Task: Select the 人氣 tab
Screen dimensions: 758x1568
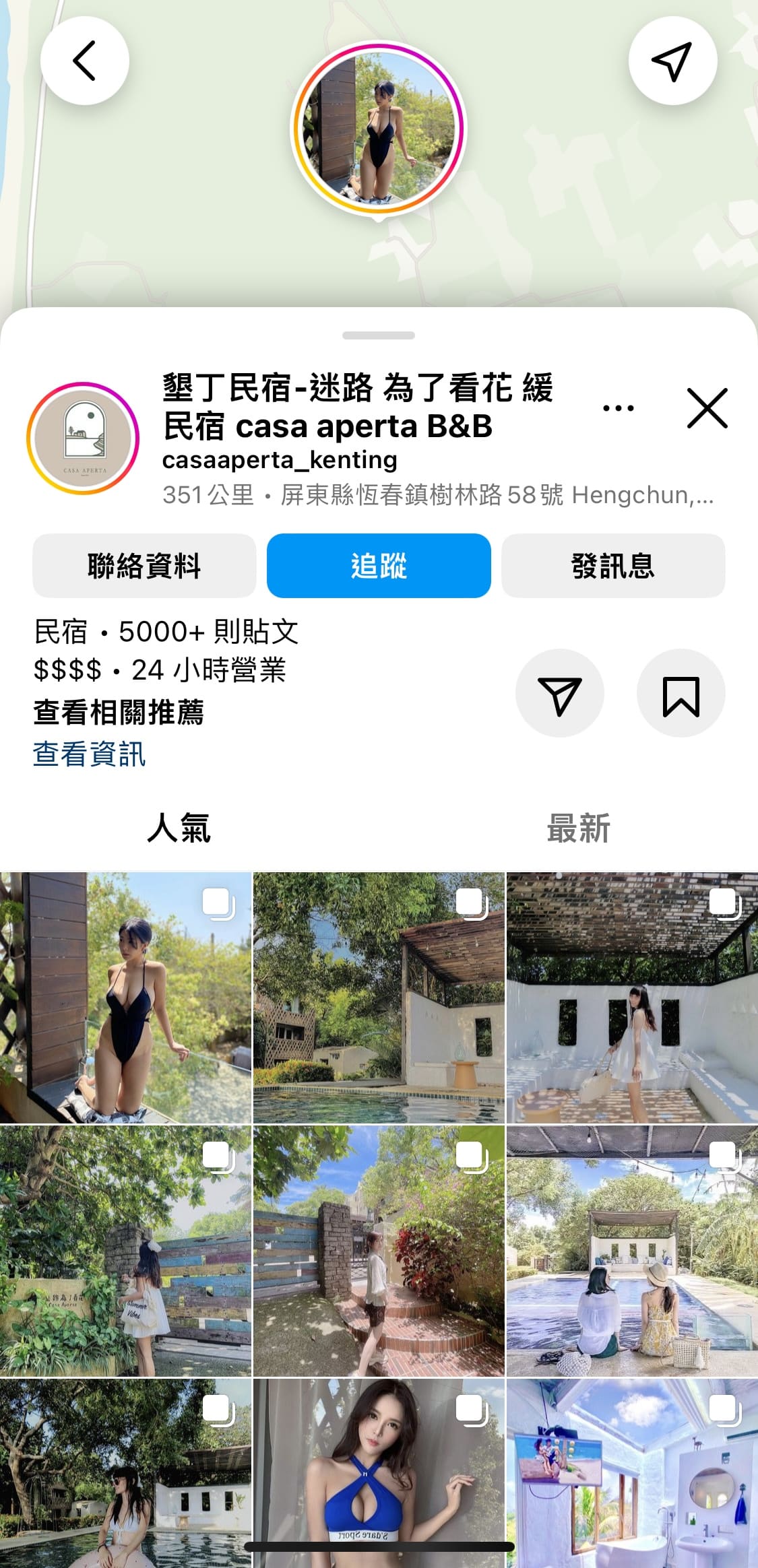Action: click(179, 828)
